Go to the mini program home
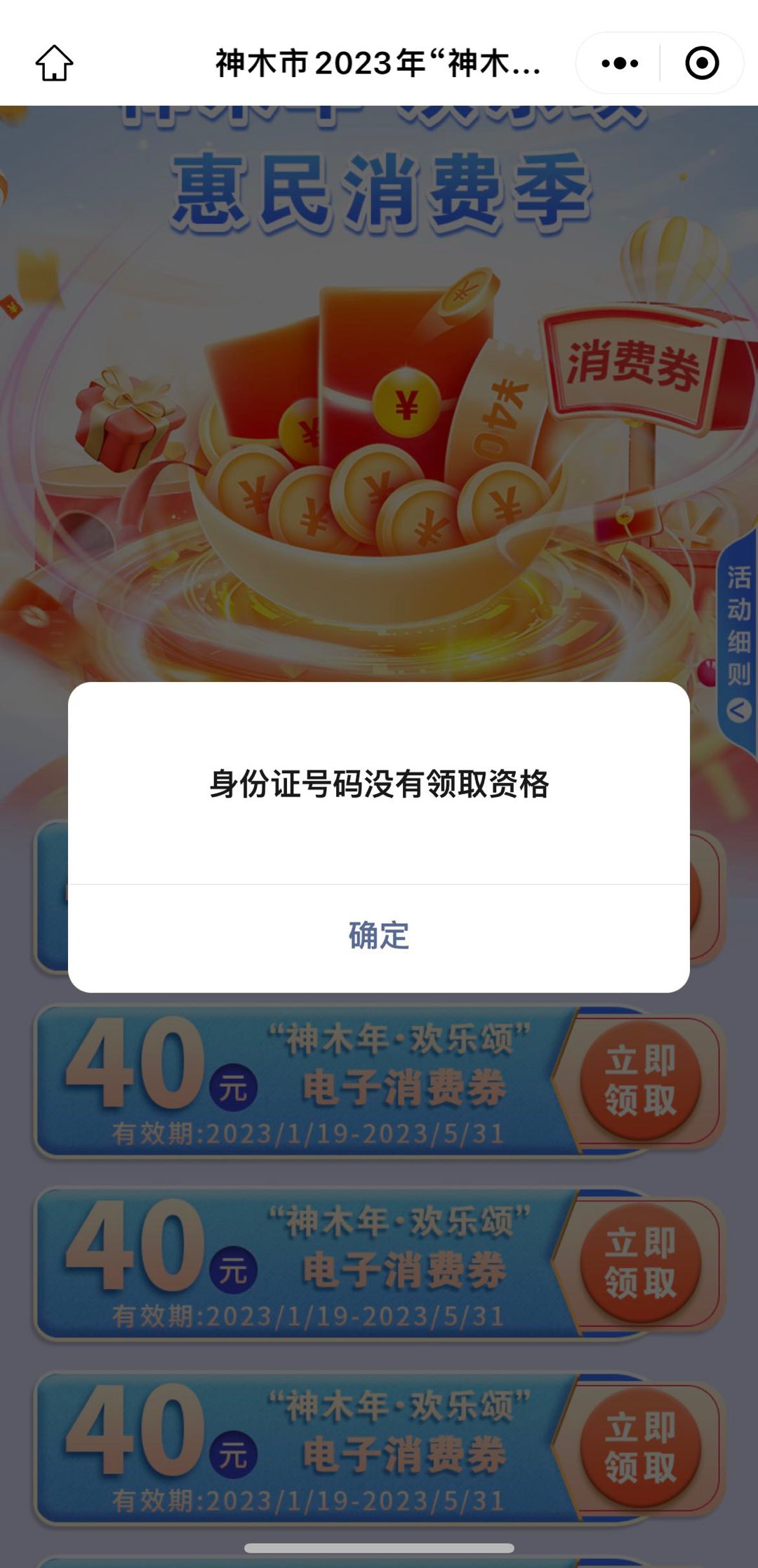Viewport: 758px width, 1568px height. coord(54,63)
